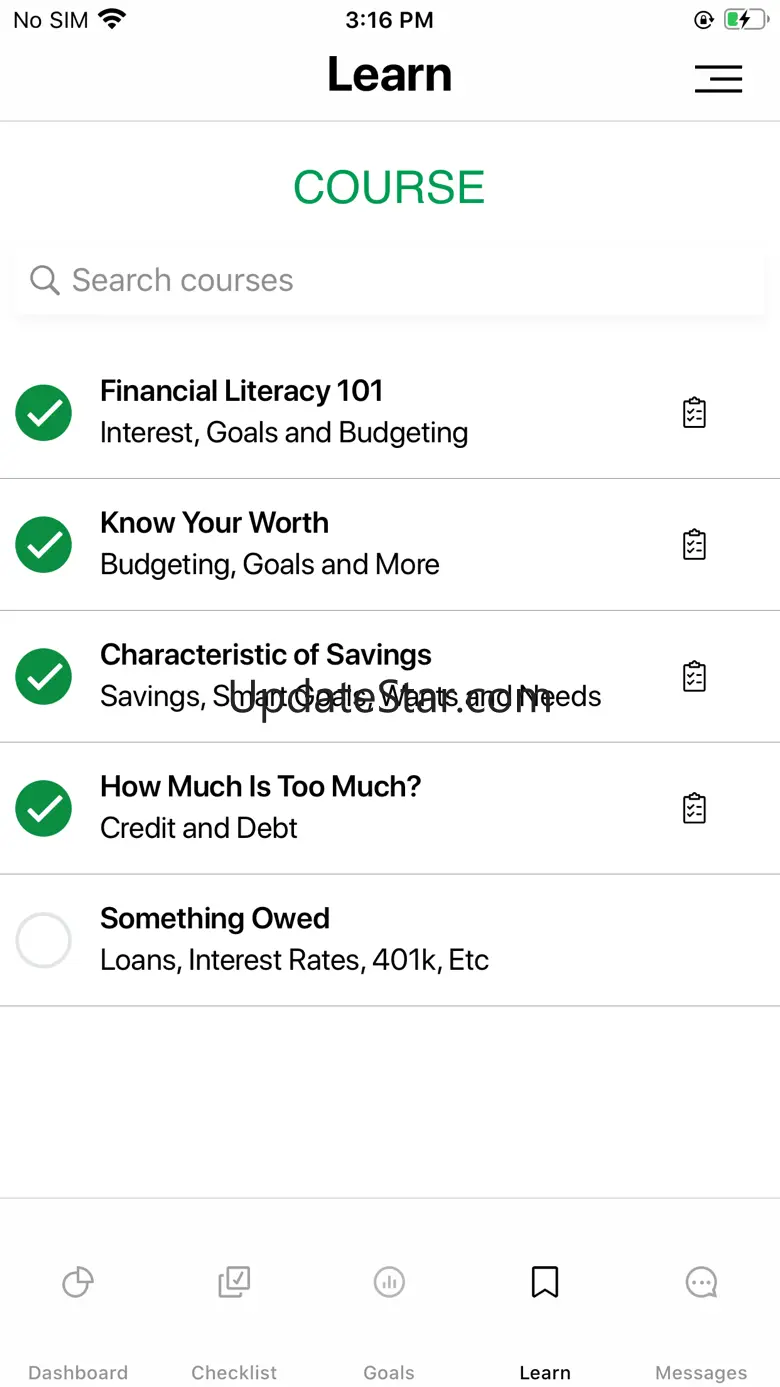Viewport: 780px width, 1387px height.
Task: Open the Know Your Worth course
Action: [390, 544]
